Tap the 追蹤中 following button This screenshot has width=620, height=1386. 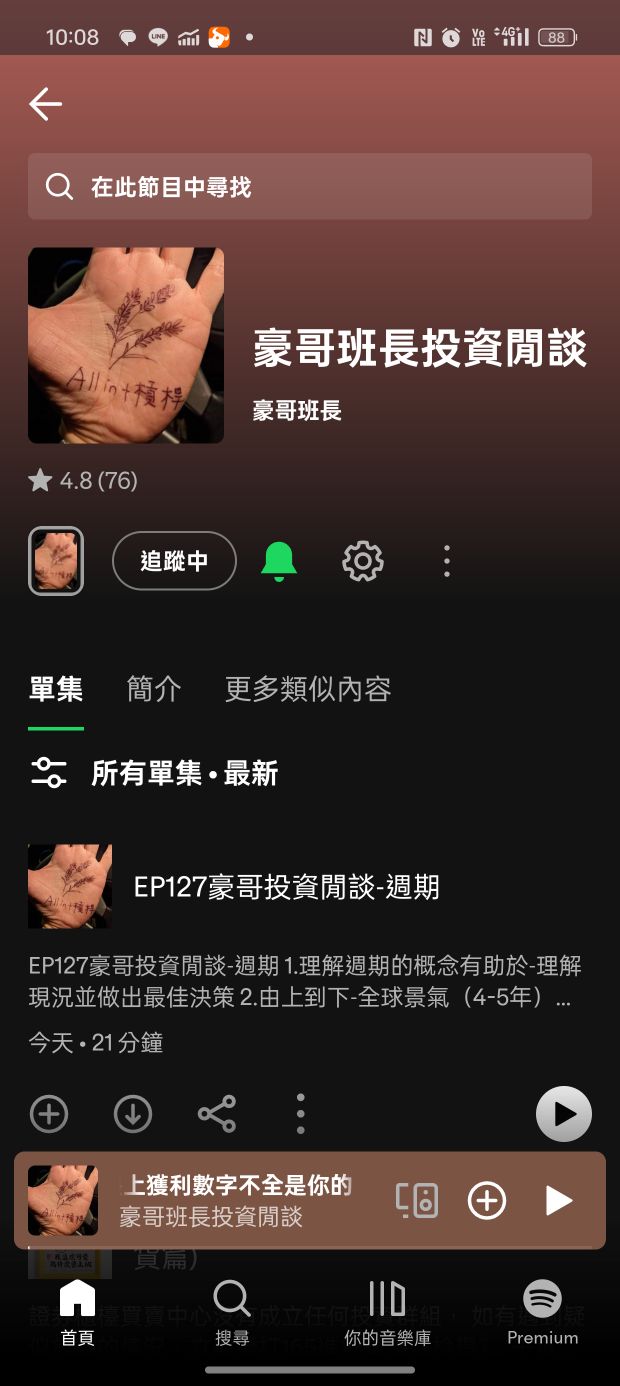pos(174,561)
